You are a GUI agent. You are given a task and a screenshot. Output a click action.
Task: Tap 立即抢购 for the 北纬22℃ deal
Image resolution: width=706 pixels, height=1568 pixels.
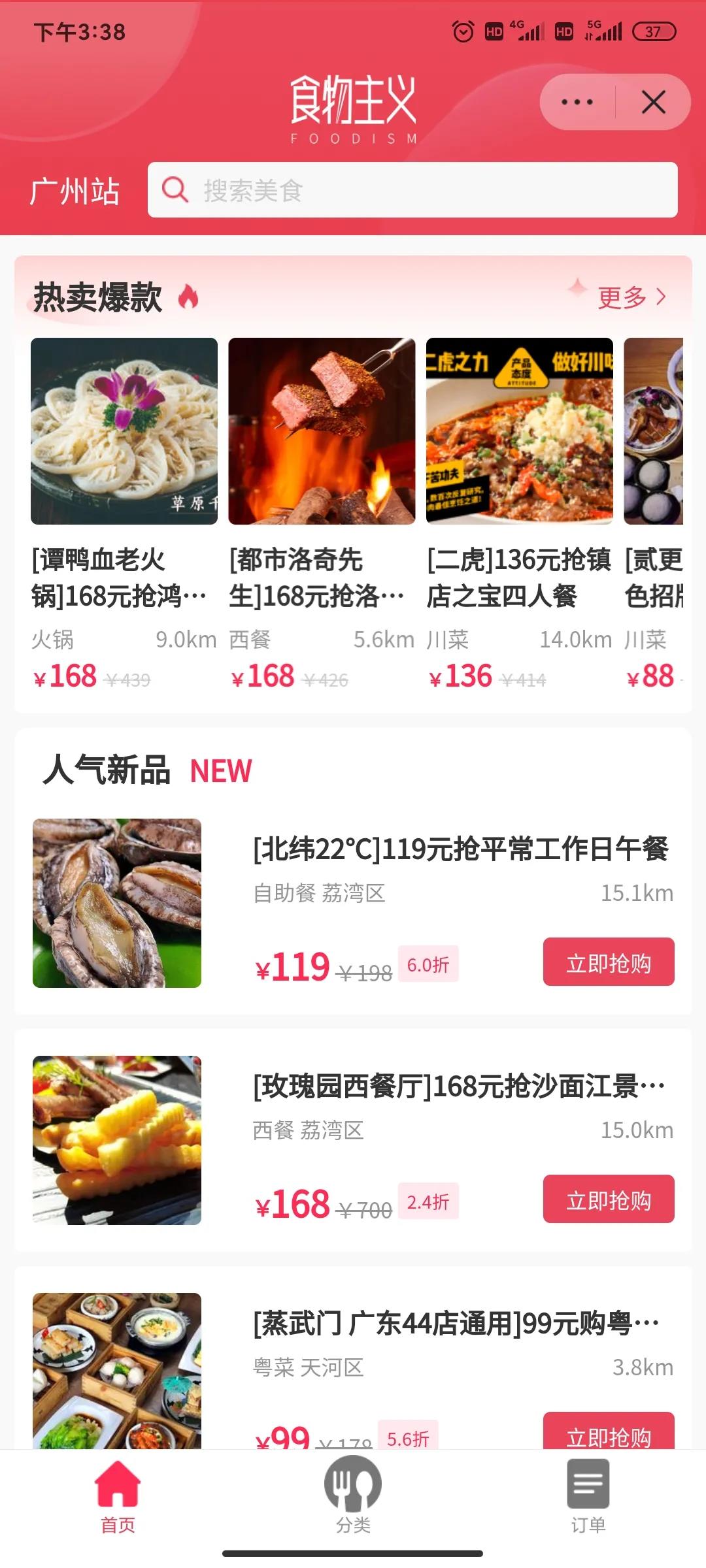[x=608, y=962]
